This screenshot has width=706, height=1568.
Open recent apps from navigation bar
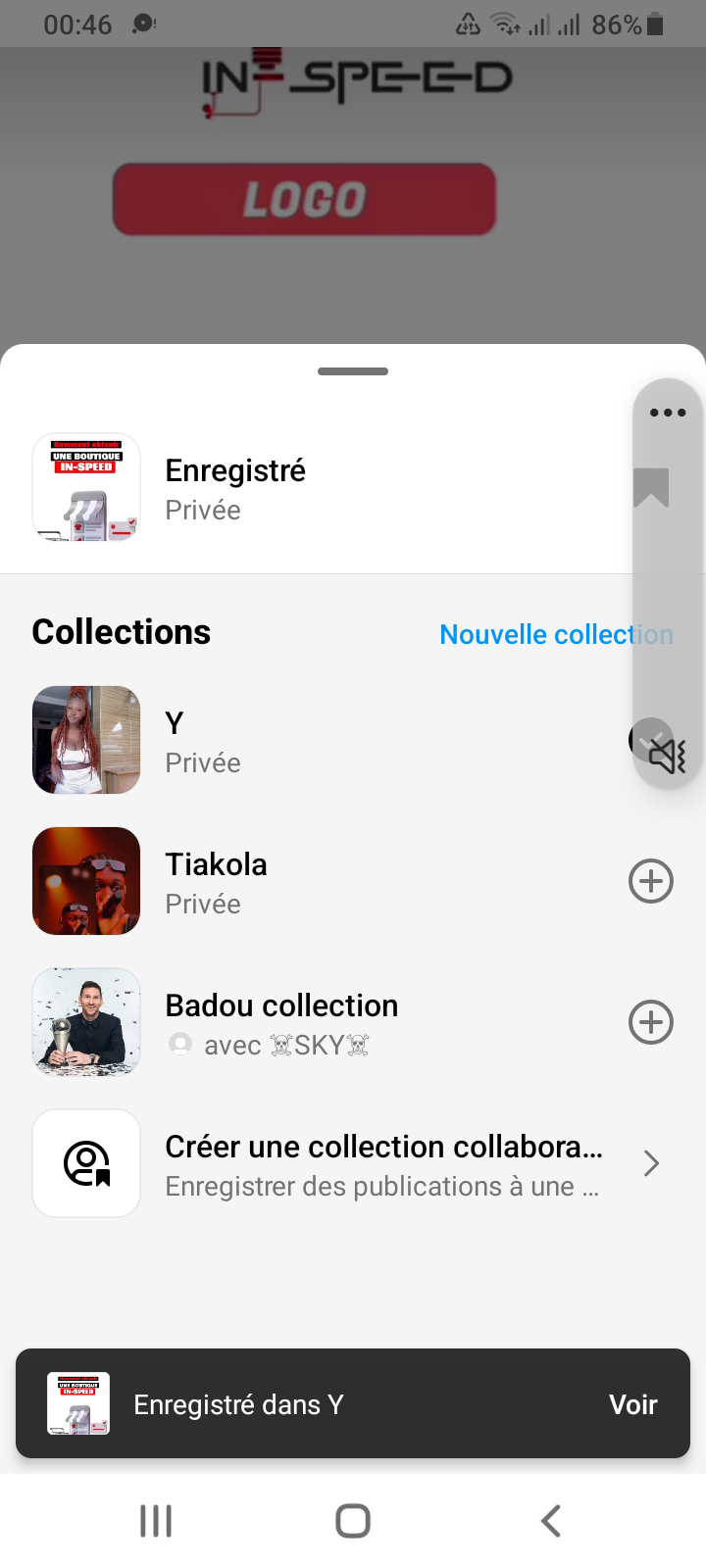[156, 1521]
